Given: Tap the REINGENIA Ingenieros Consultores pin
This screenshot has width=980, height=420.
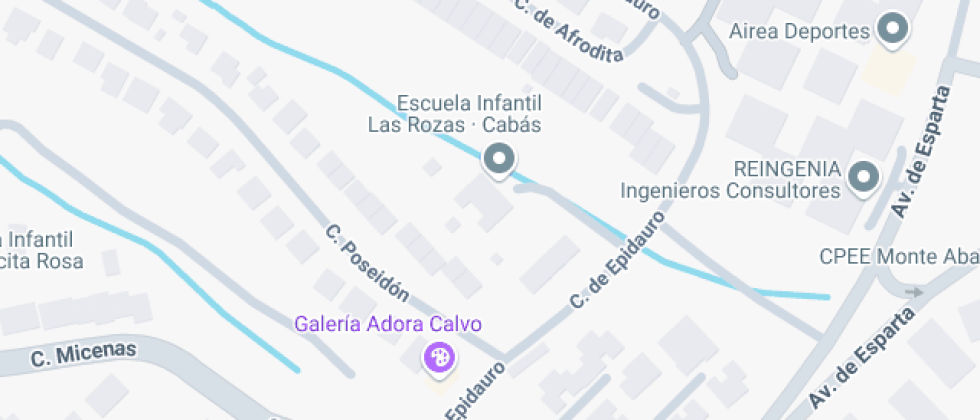Looking at the screenshot, I should point(862,178).
